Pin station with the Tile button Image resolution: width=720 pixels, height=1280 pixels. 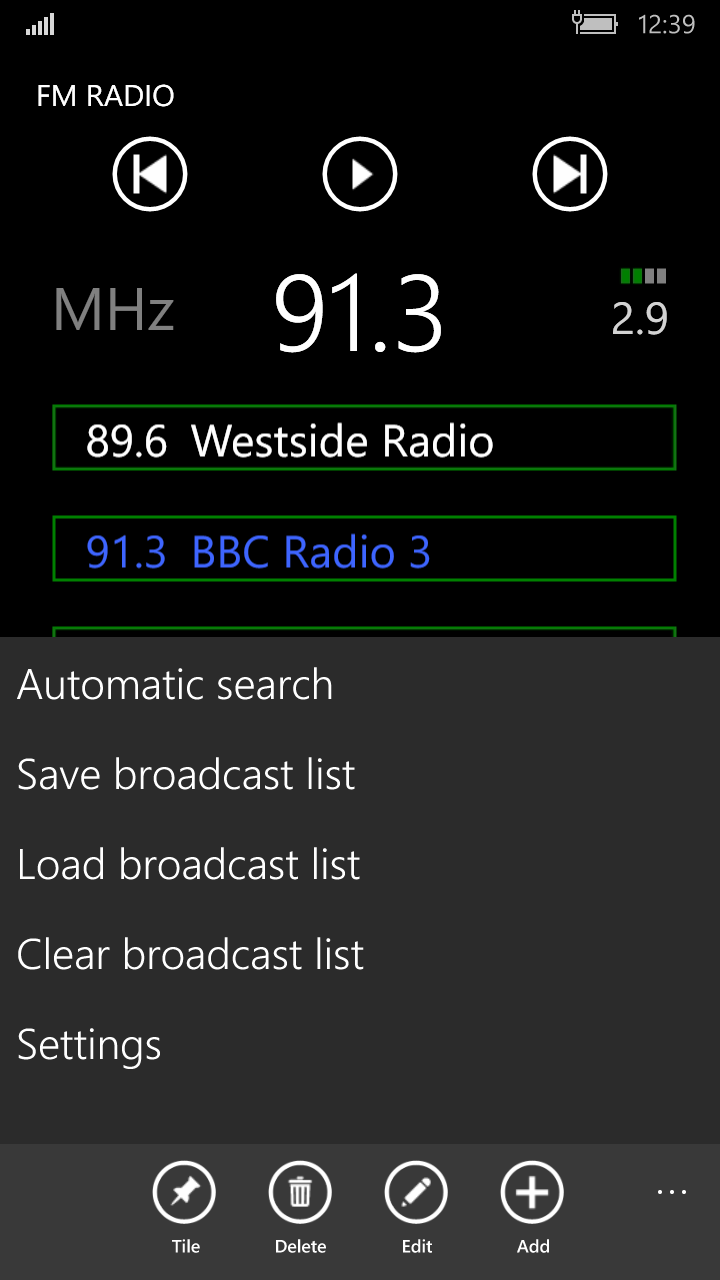pyautogui.click(x=185, y=1193)
